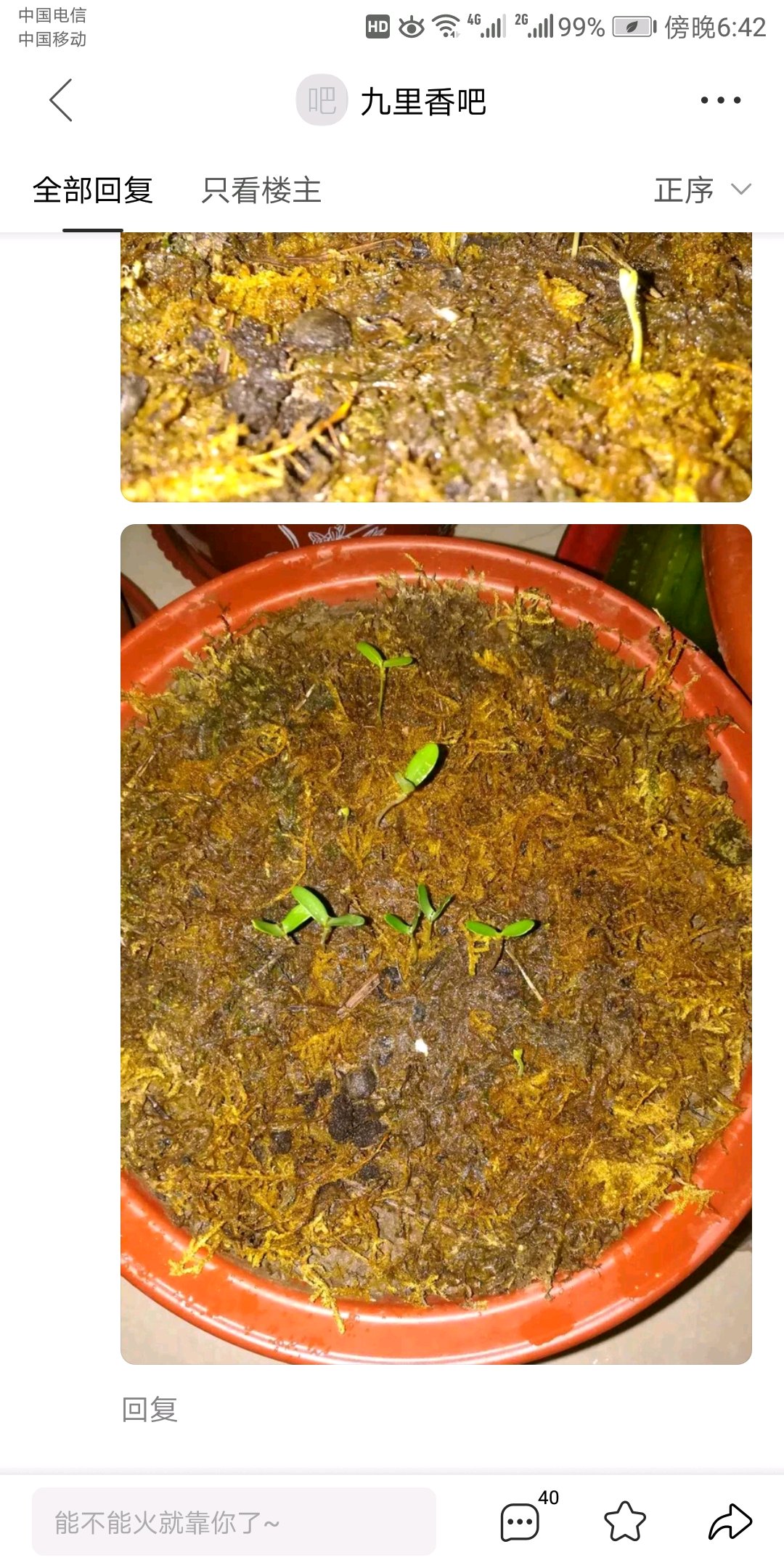784x1568 pixels.
Task: Favorite this thread with the star icon
Action: point(625,1522)
